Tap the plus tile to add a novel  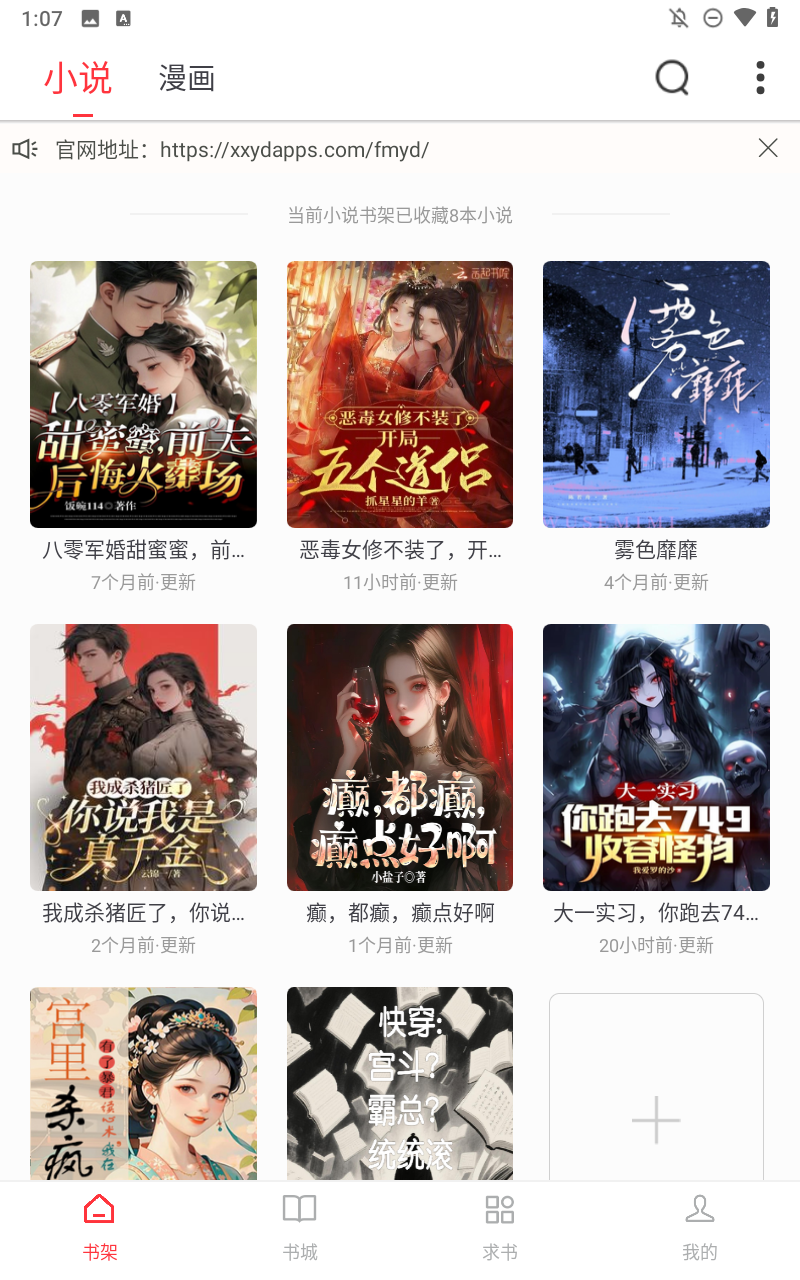656,1120
